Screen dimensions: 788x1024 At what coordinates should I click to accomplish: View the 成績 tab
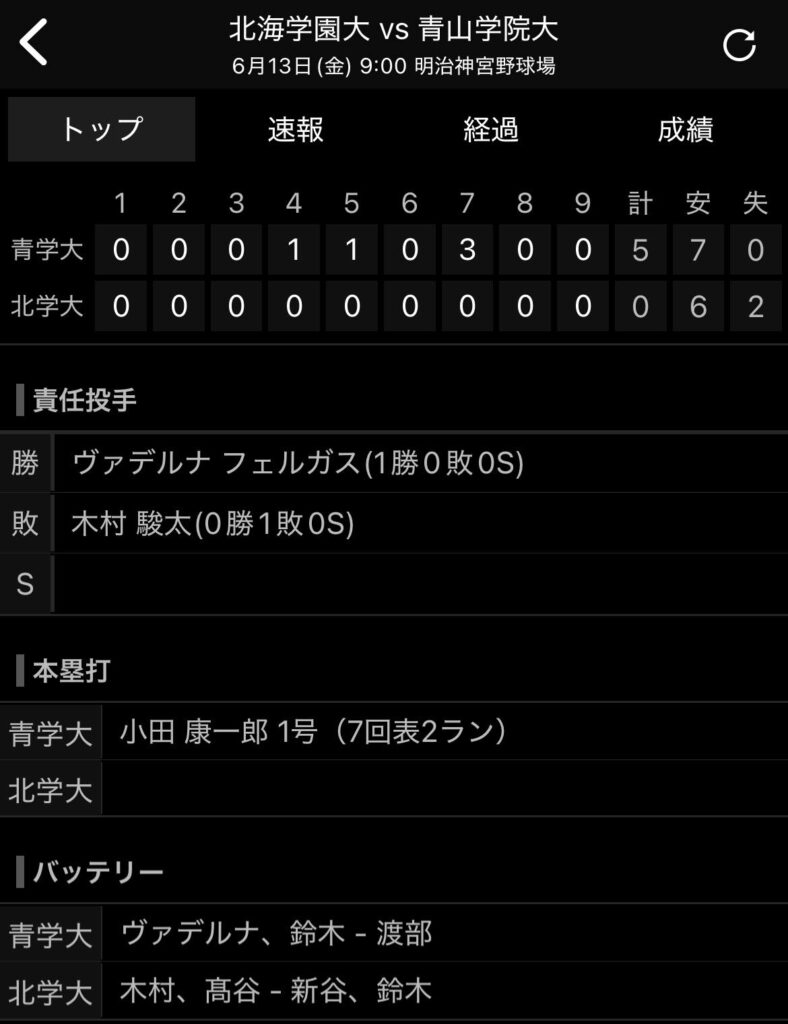click(685, 129)
